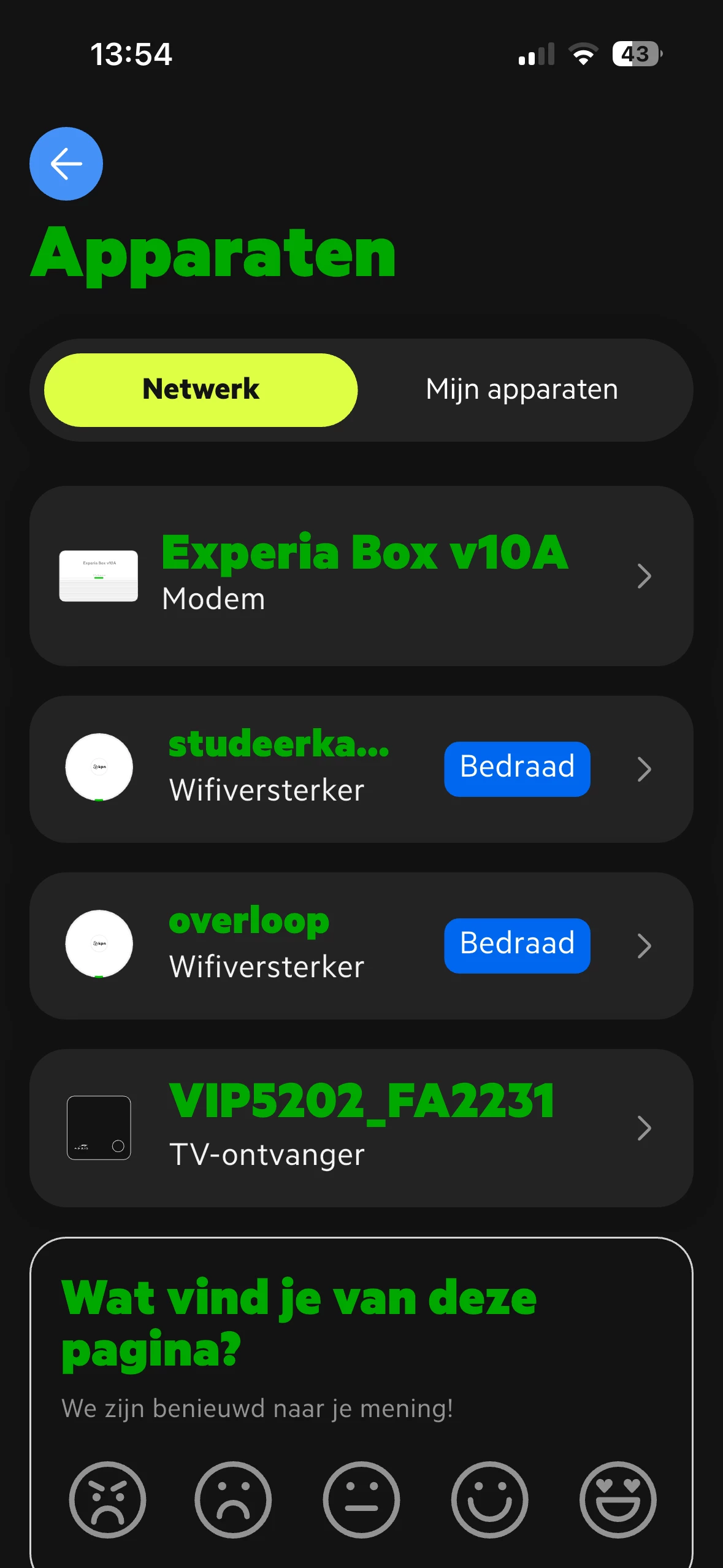The height and width of the screenshot is (1568, 723).
Task: Open the Experia Box v10A modem details
Action: (x=361, y=575)
